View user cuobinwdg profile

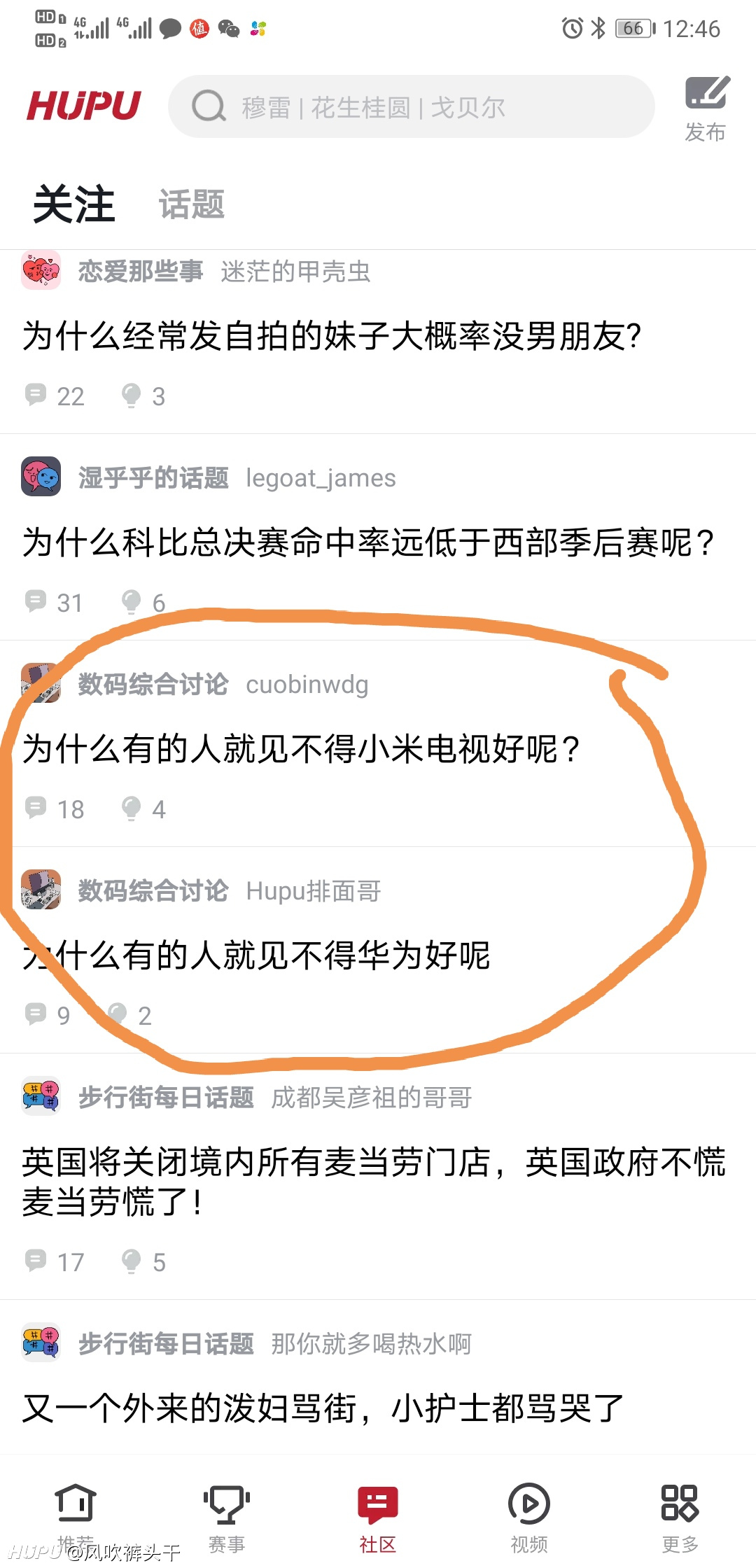tap(307, 685)
